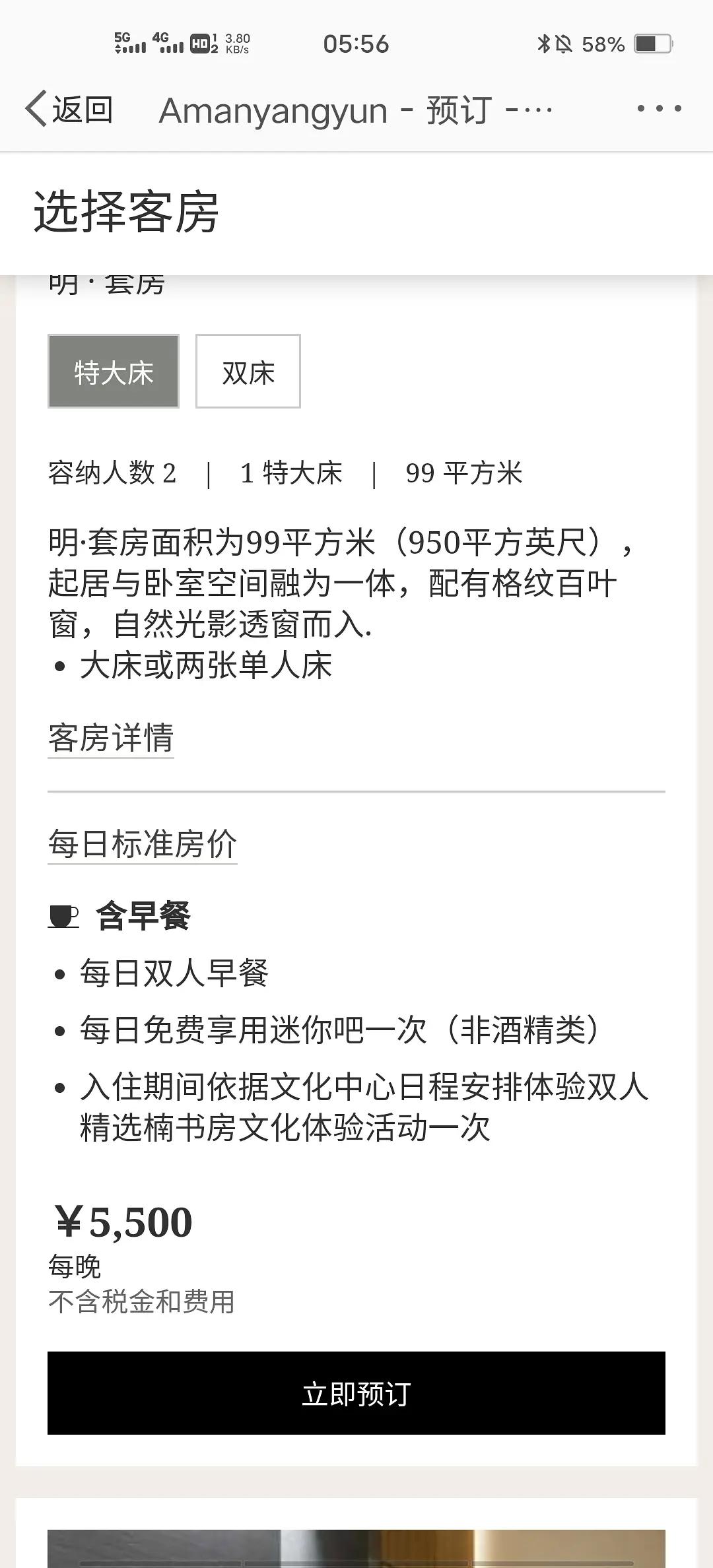The height and width of the screenshot is (1568, 713).
Task: Expand the 每日标准房价 rate section
Action: point(143,843)
